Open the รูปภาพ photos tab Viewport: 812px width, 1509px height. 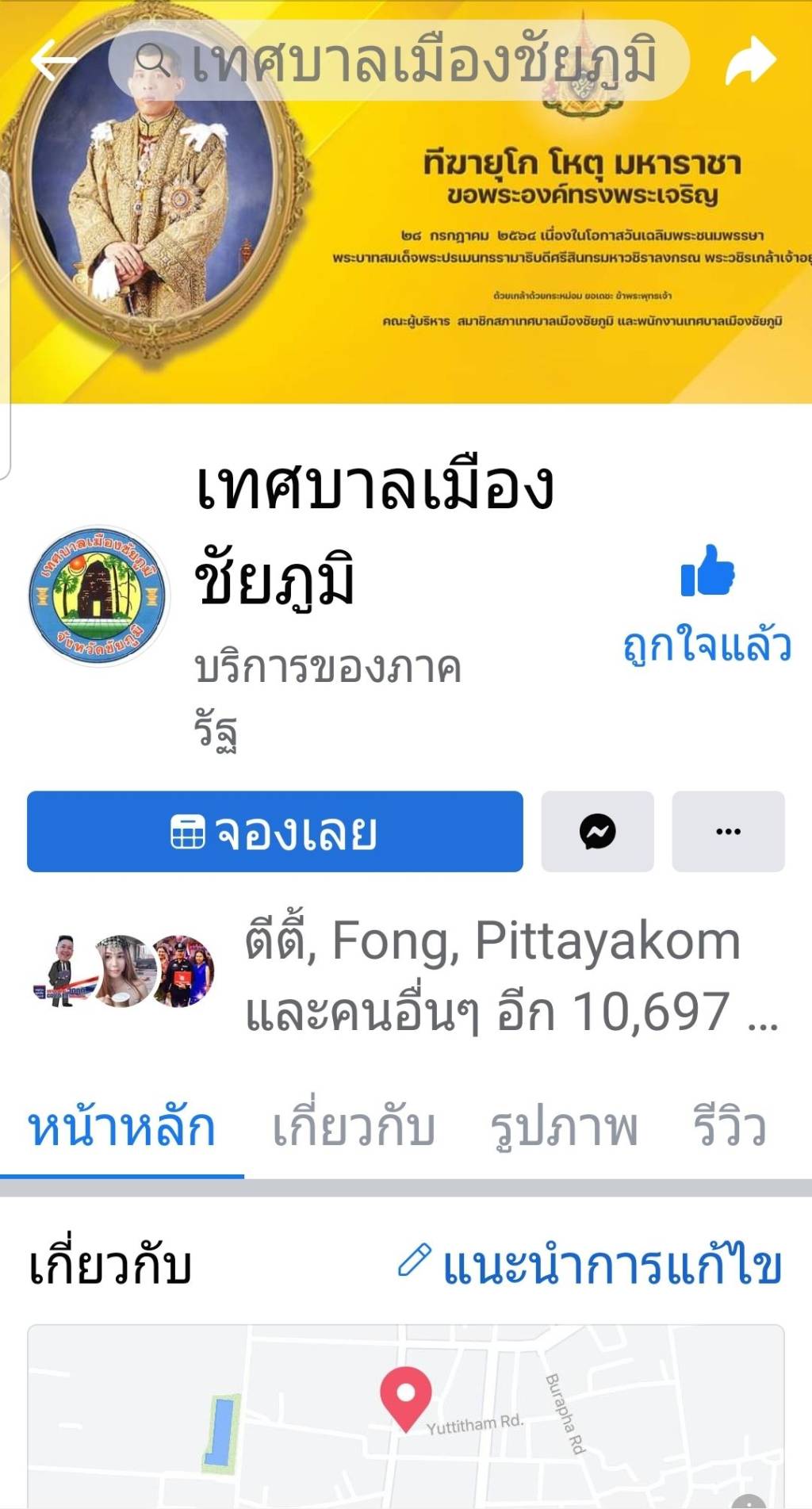point(564,1128)
